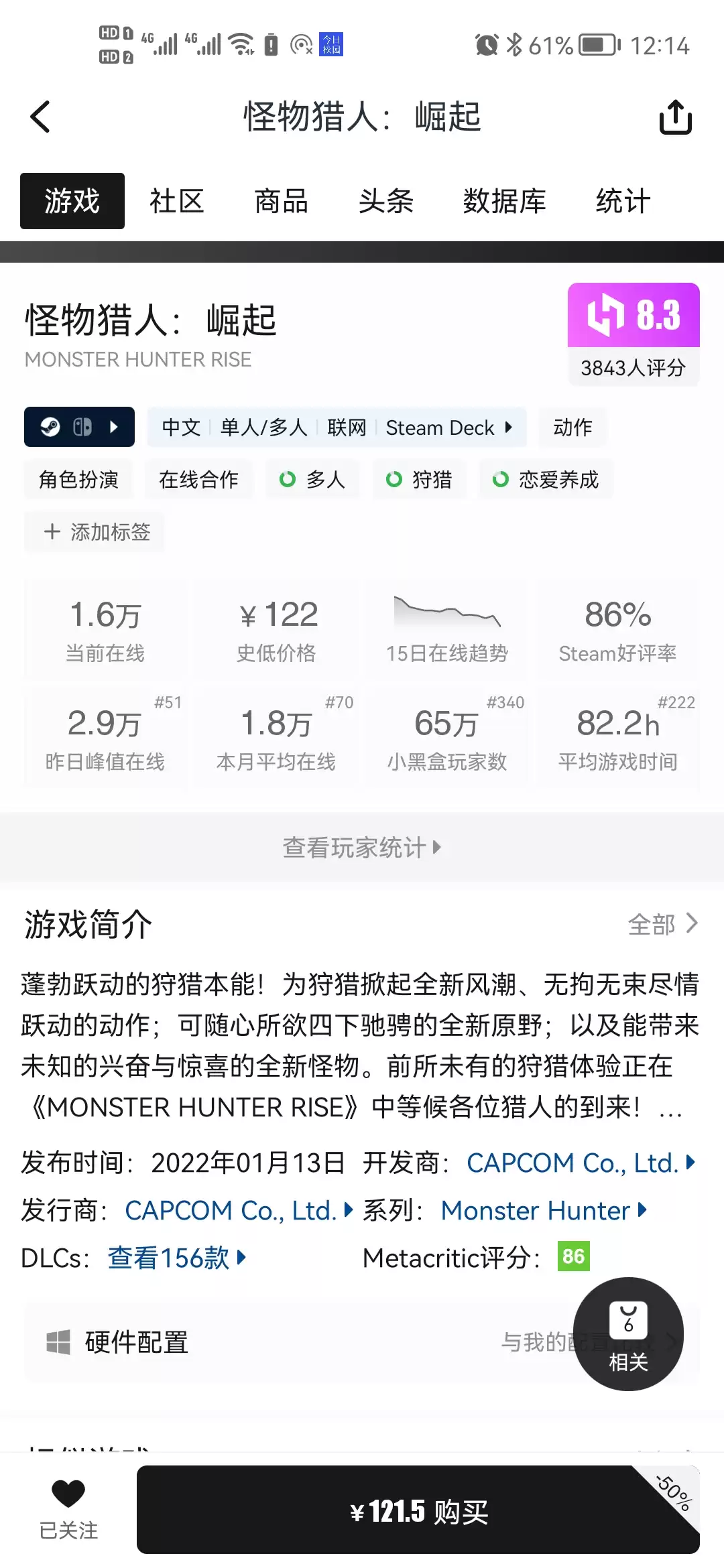Expand the Steam/Switch platform selector
This screenshot has width=724, height=1568.
pyautogui.click(x=79, y=427)
